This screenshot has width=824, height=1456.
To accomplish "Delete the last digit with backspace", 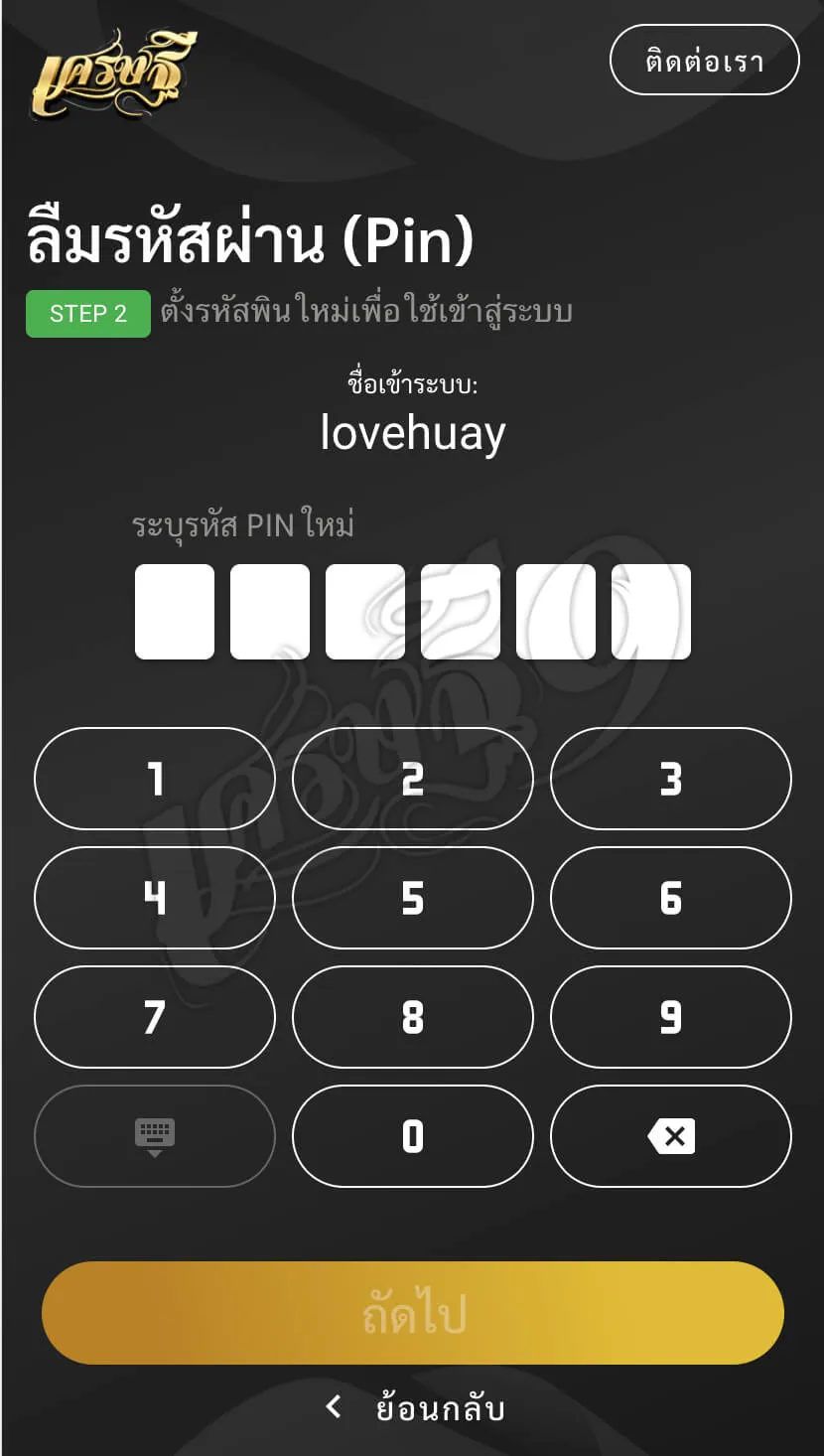I will tap(671, 1136).
